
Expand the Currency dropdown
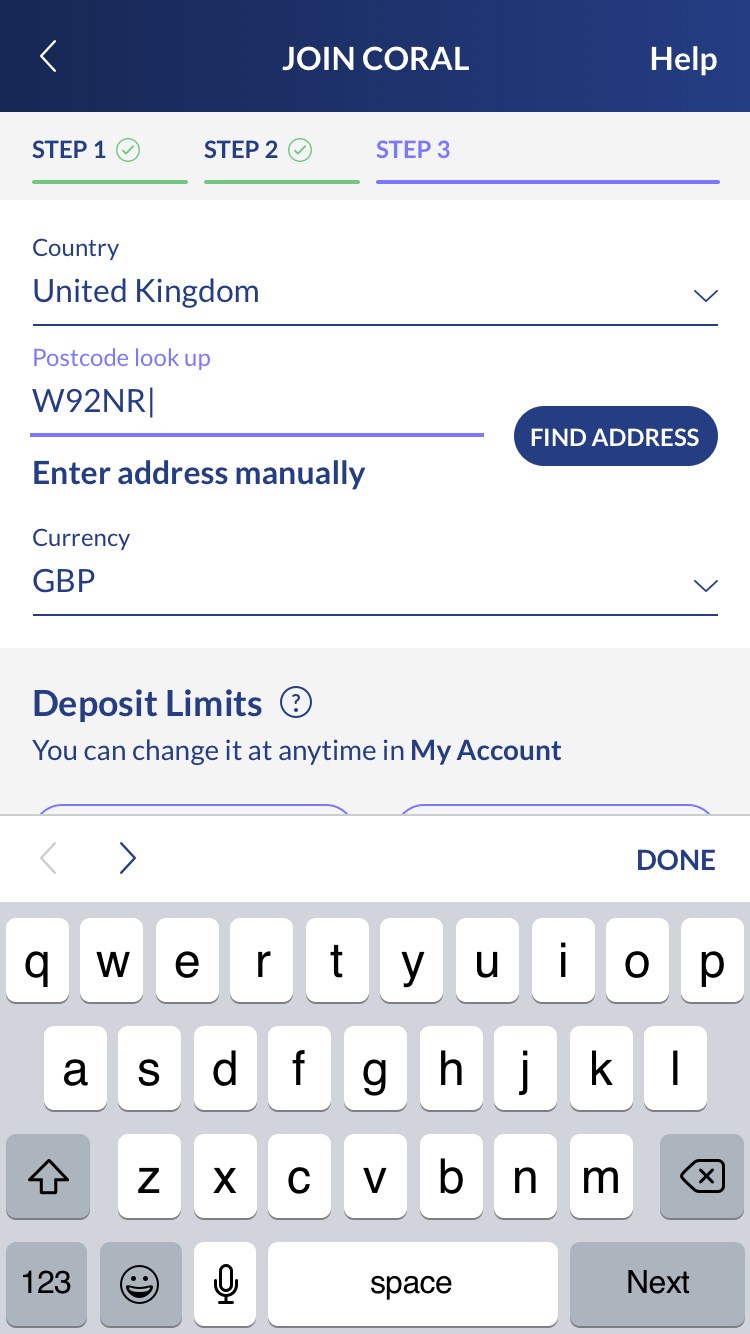(375, 582)
